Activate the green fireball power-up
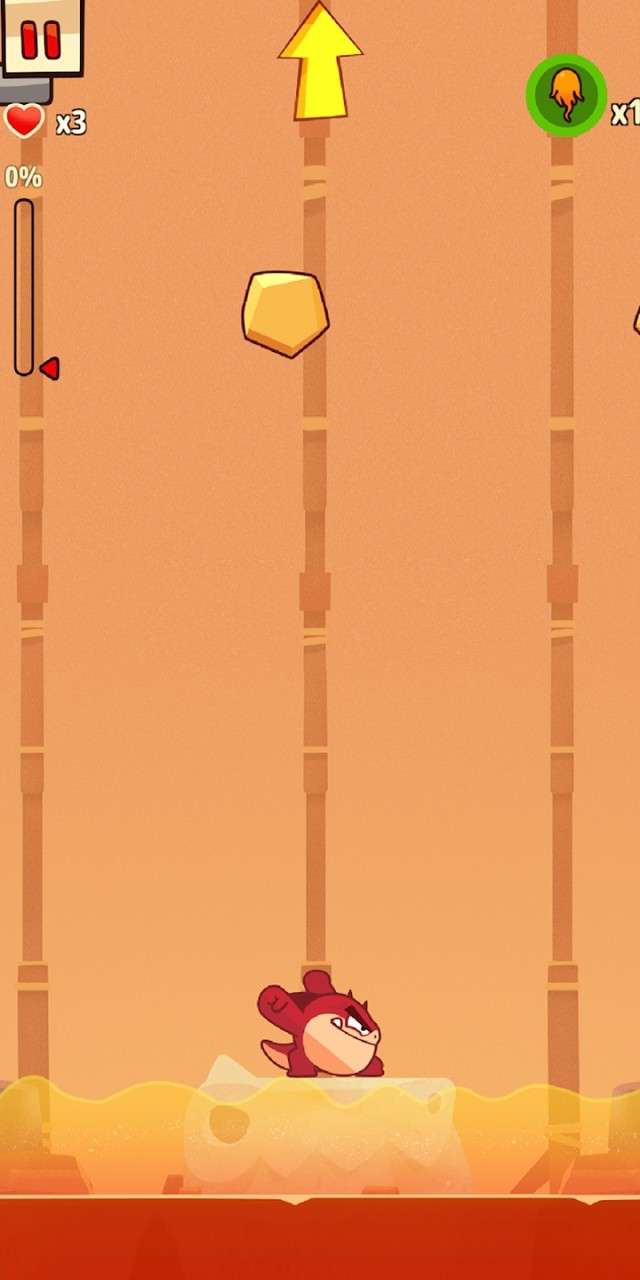This screenshot has height=1280, width=640. click(x=566, y=96)
